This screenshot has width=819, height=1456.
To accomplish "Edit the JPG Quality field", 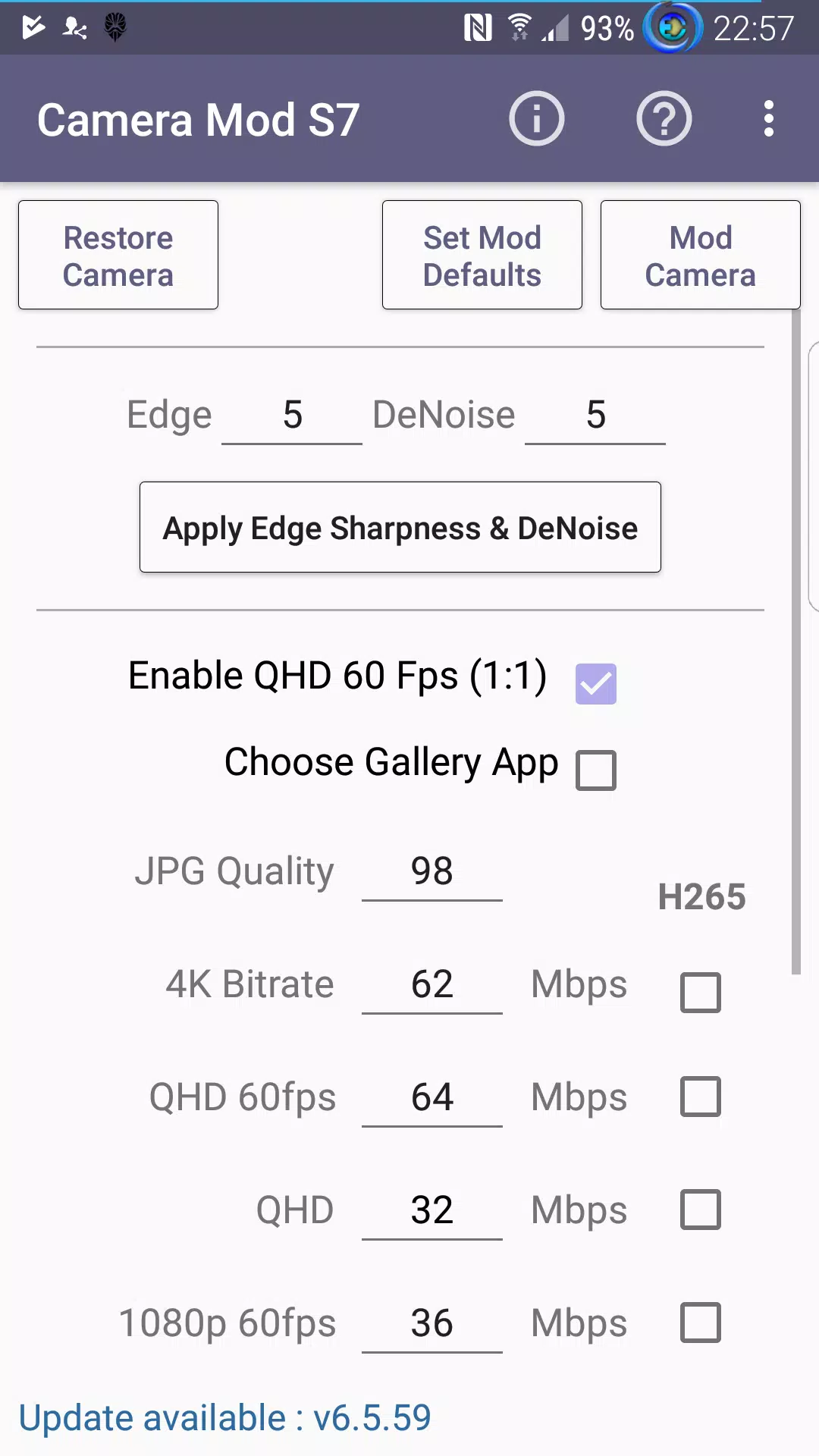I will click(x=432, y=872).
